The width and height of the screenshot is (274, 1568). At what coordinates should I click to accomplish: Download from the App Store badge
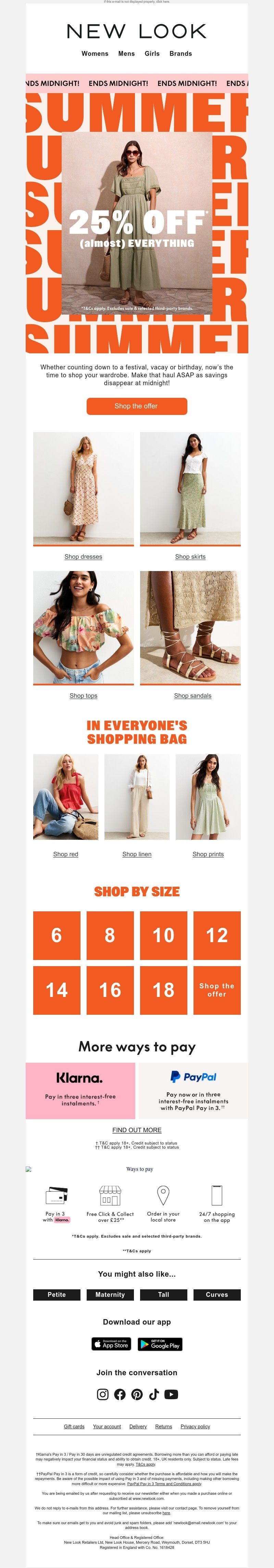point(111,1344)
